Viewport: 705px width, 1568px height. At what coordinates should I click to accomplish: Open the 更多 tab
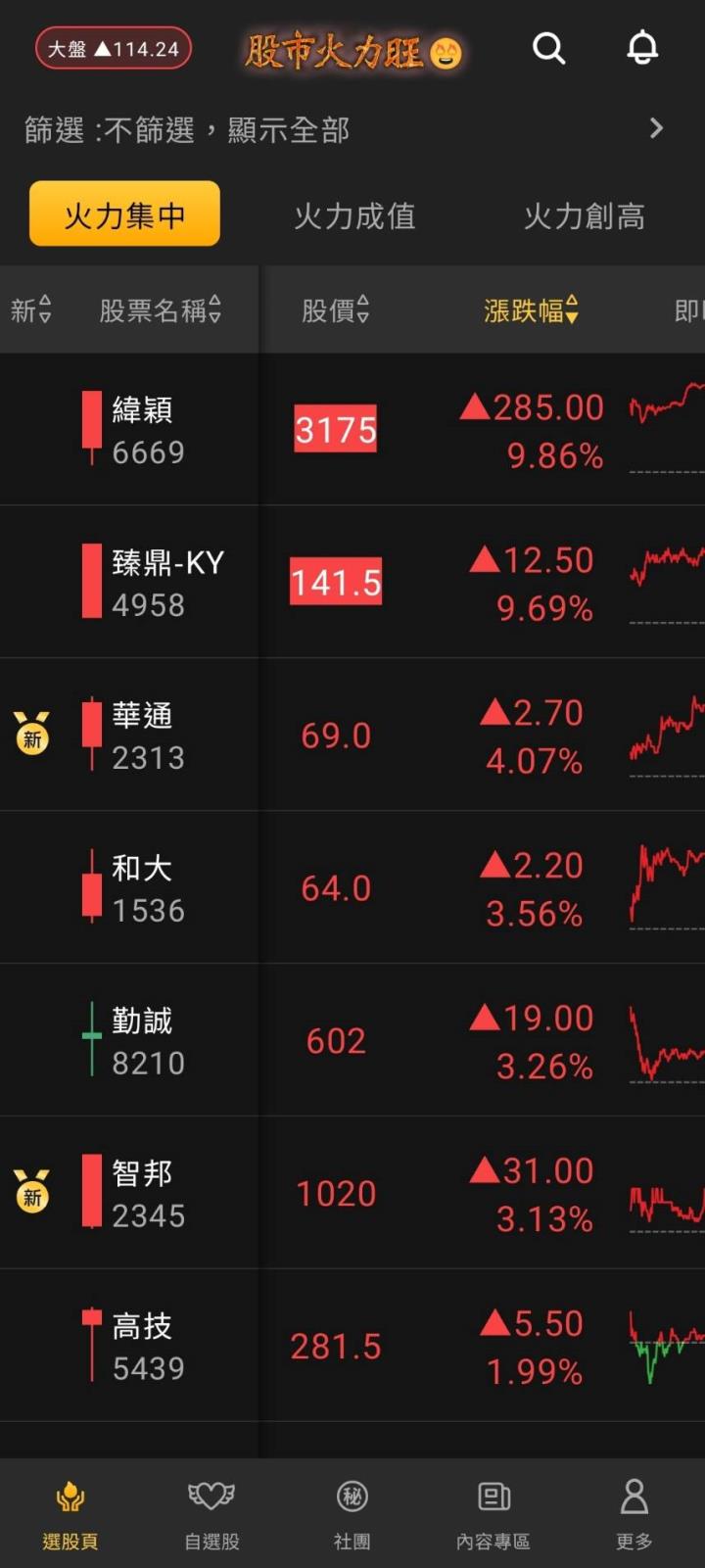click(x=634, y=1514)
